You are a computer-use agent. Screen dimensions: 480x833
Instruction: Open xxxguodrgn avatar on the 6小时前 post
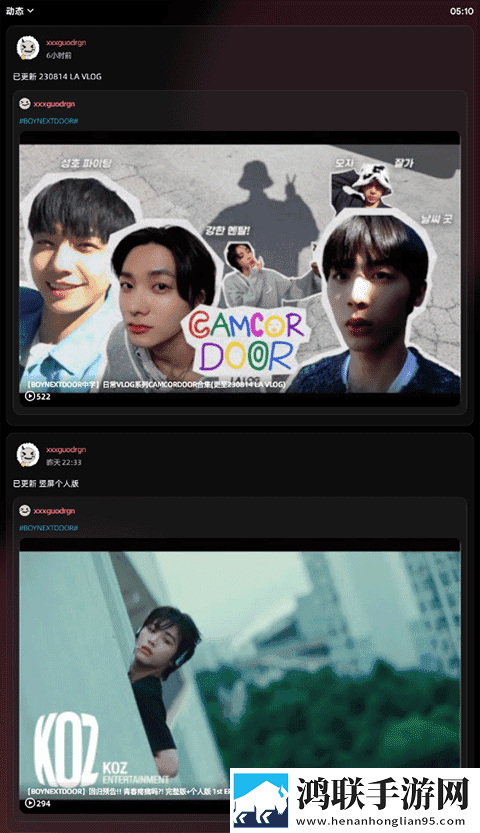[x=28, y=48]
